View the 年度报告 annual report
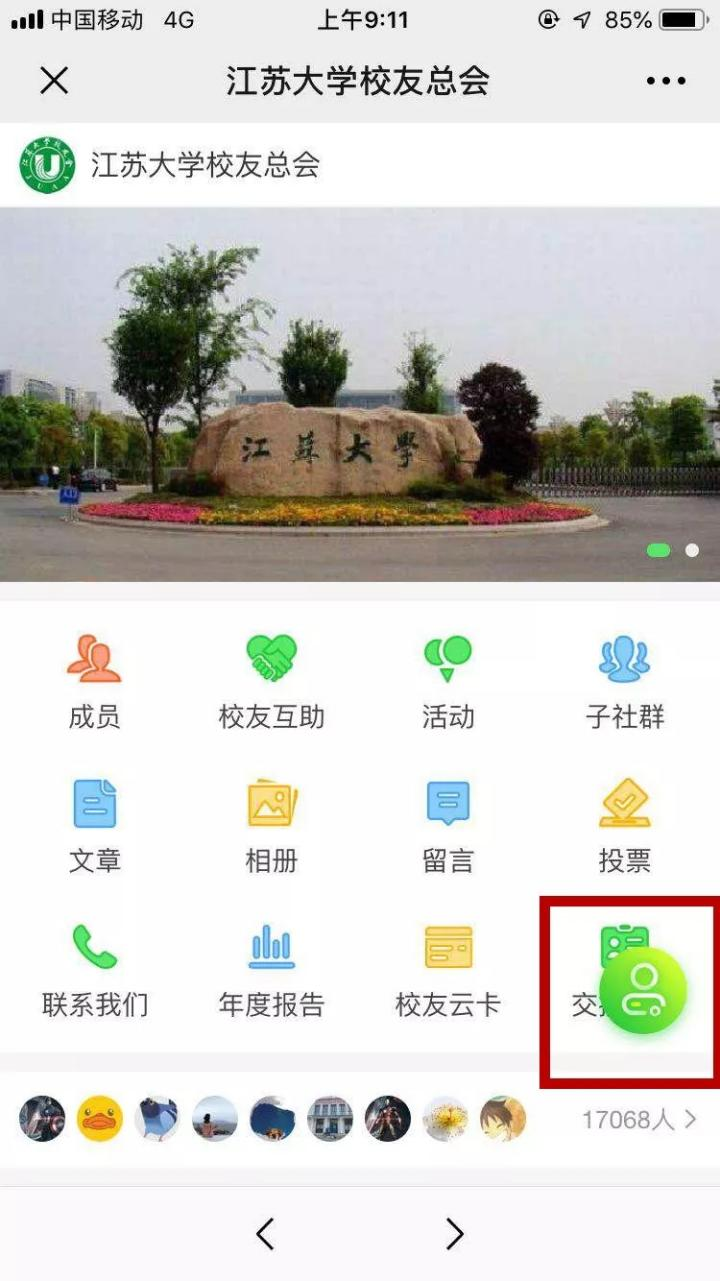The width and height of the screenshot is (720, 1281). click(271, 968)
